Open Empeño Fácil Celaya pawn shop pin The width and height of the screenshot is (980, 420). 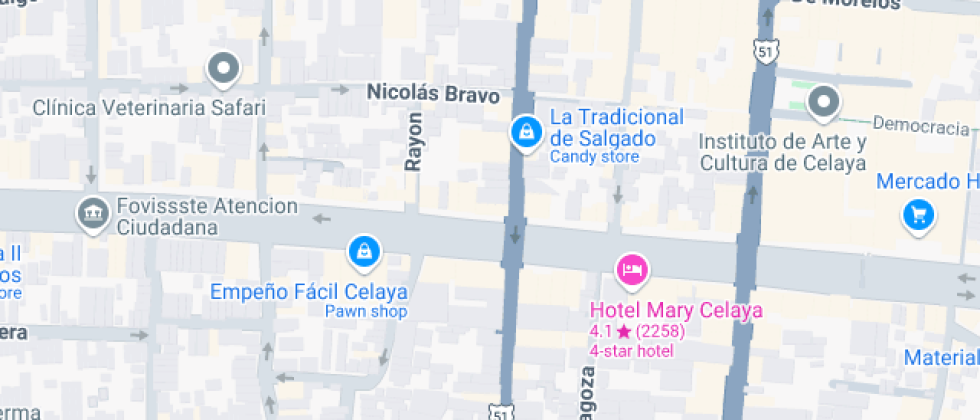(x=364, y=251)
